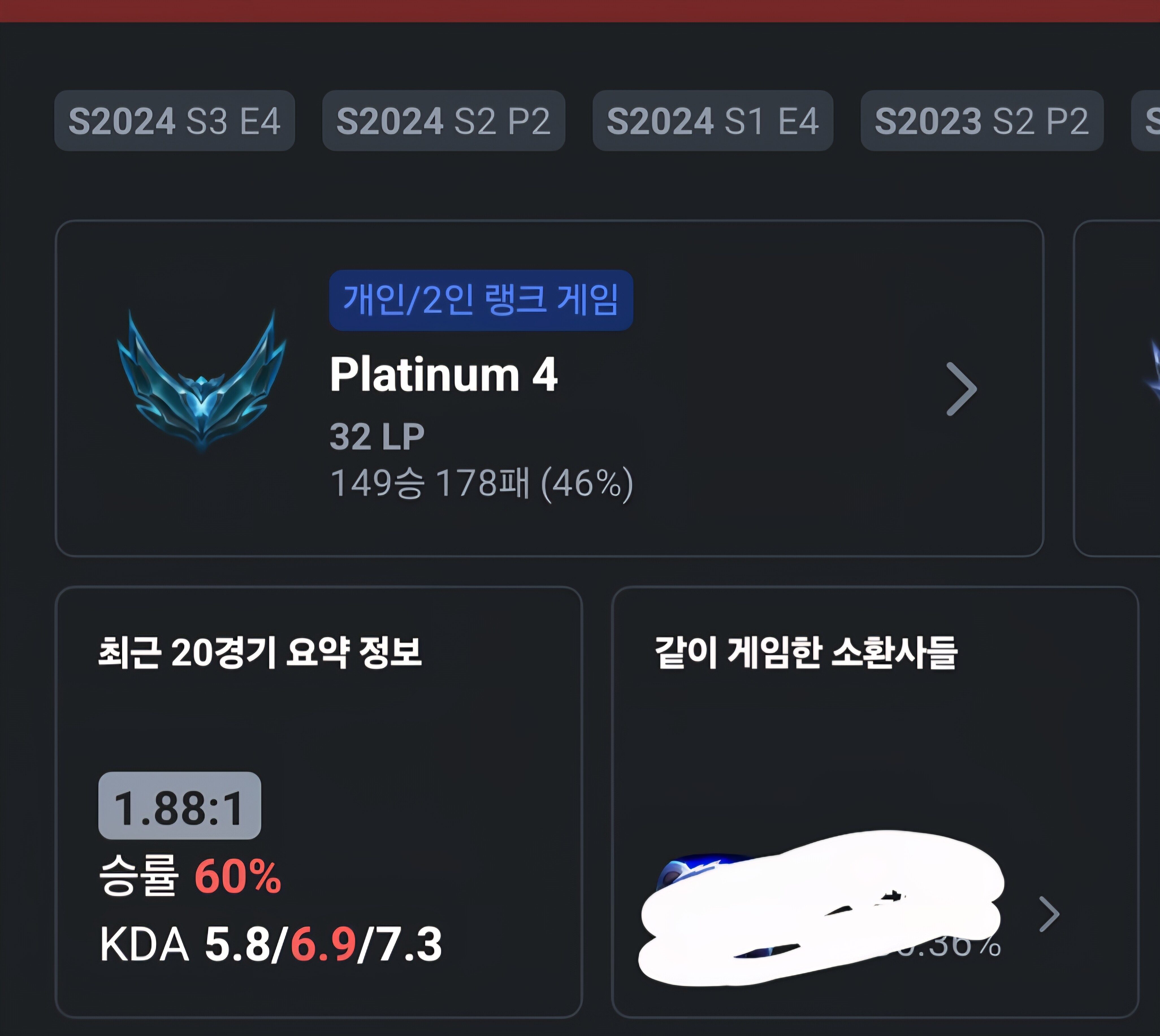Select the S2024 S3 E4 season chip
The width and height of the screenshot is (1160, 1036).
pos(175,121)
